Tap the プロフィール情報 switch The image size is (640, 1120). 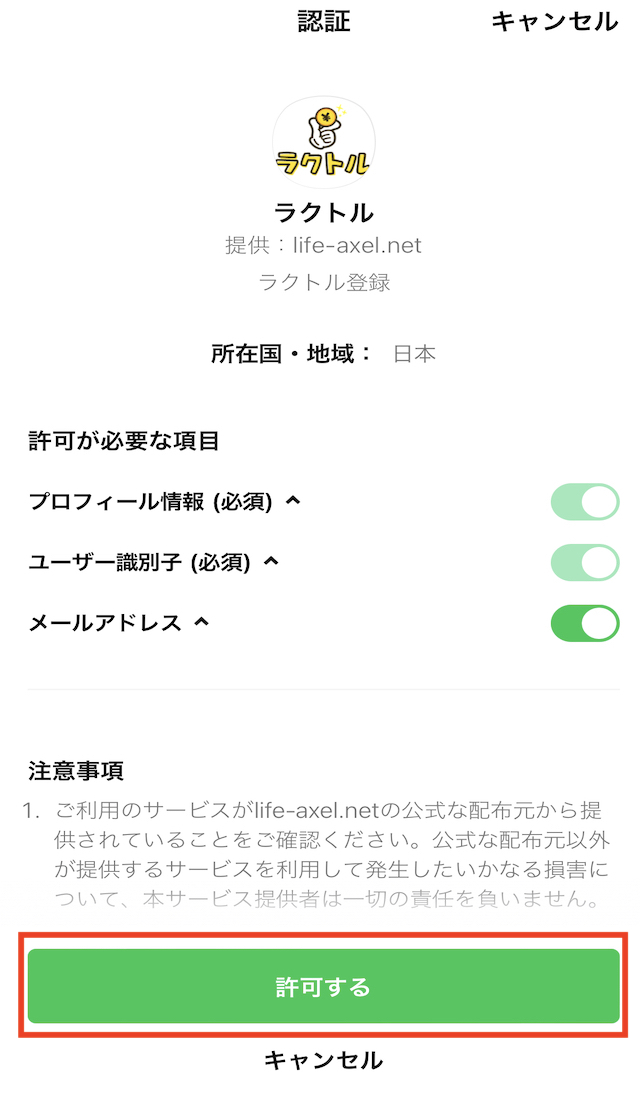(x=584, y=501)
